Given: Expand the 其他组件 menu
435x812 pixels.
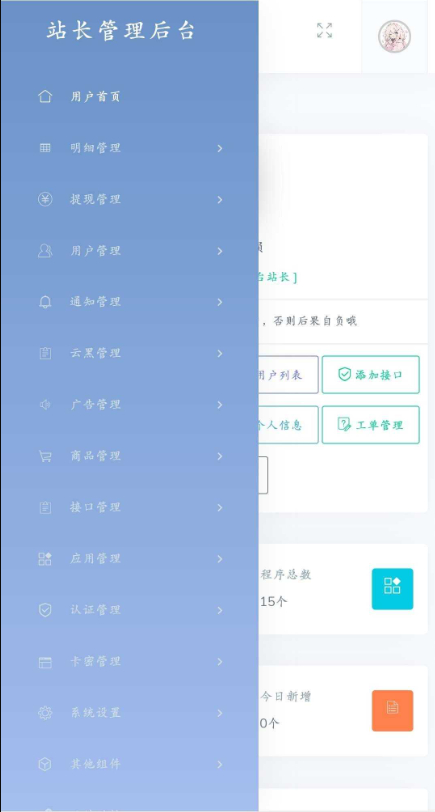Looking at the screenshot, I should pos(129,764).
